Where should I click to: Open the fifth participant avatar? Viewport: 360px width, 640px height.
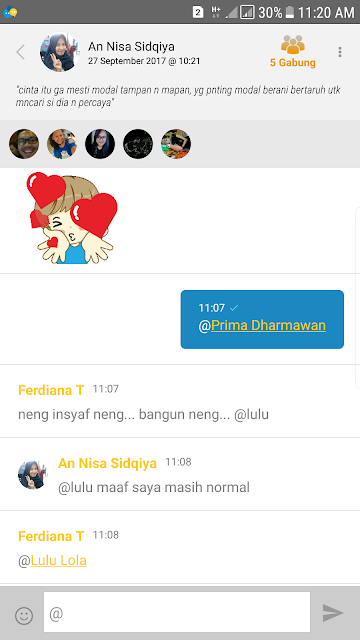176,144
